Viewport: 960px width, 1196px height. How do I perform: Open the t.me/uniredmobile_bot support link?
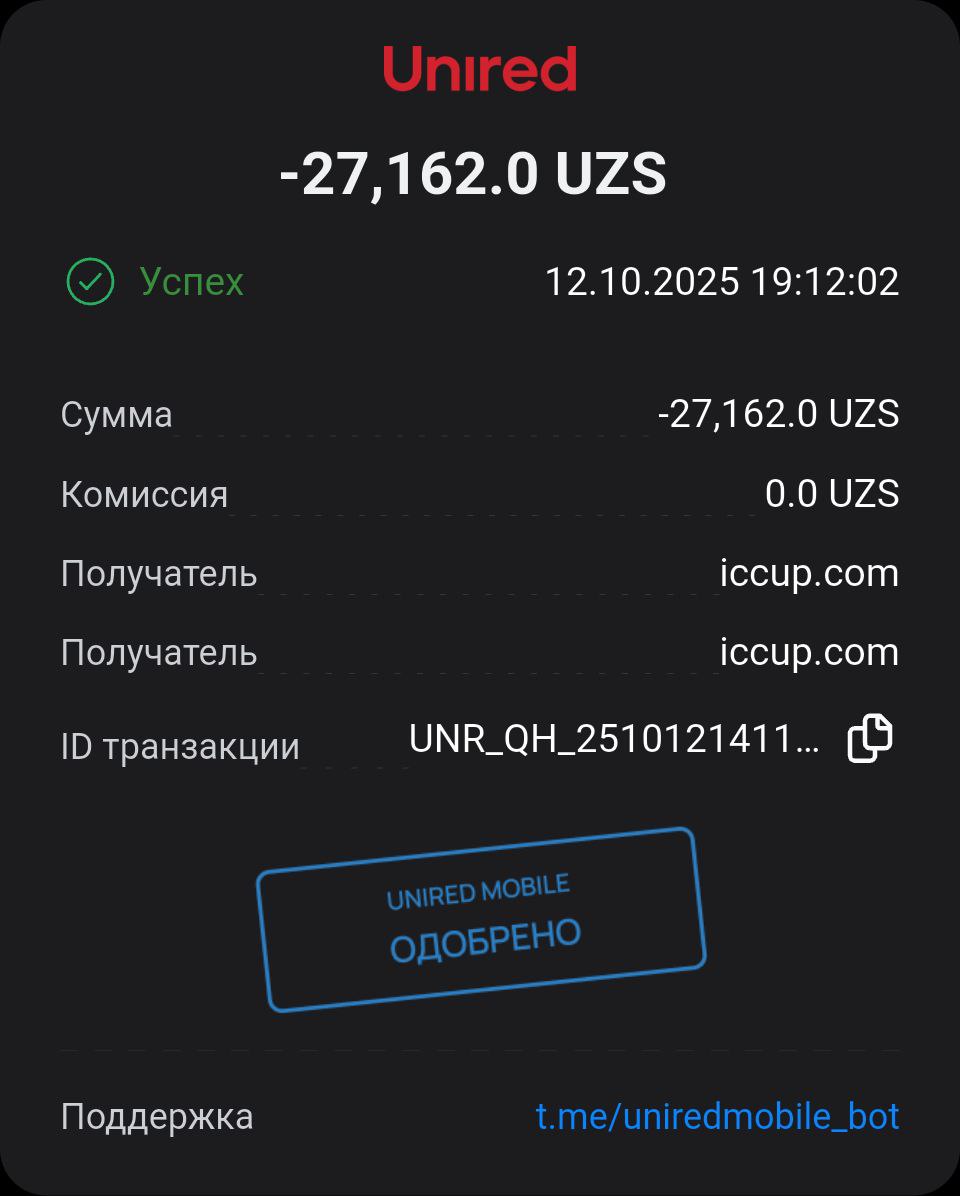tap(717, 1116)
